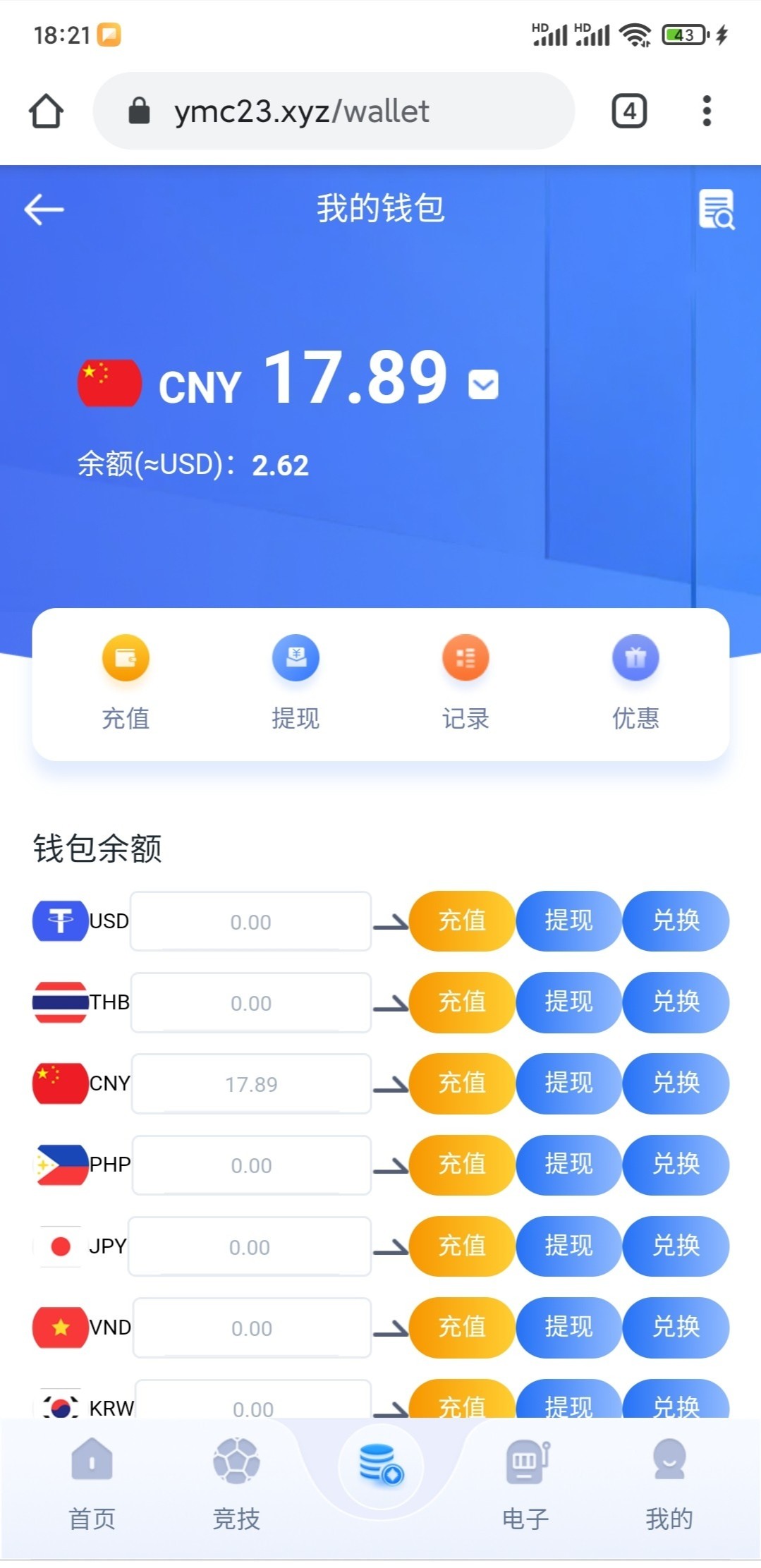This screenshot has height=1568, width=761.
Task: Open the 充值 shortcut in the card
Action: [126, 681]
